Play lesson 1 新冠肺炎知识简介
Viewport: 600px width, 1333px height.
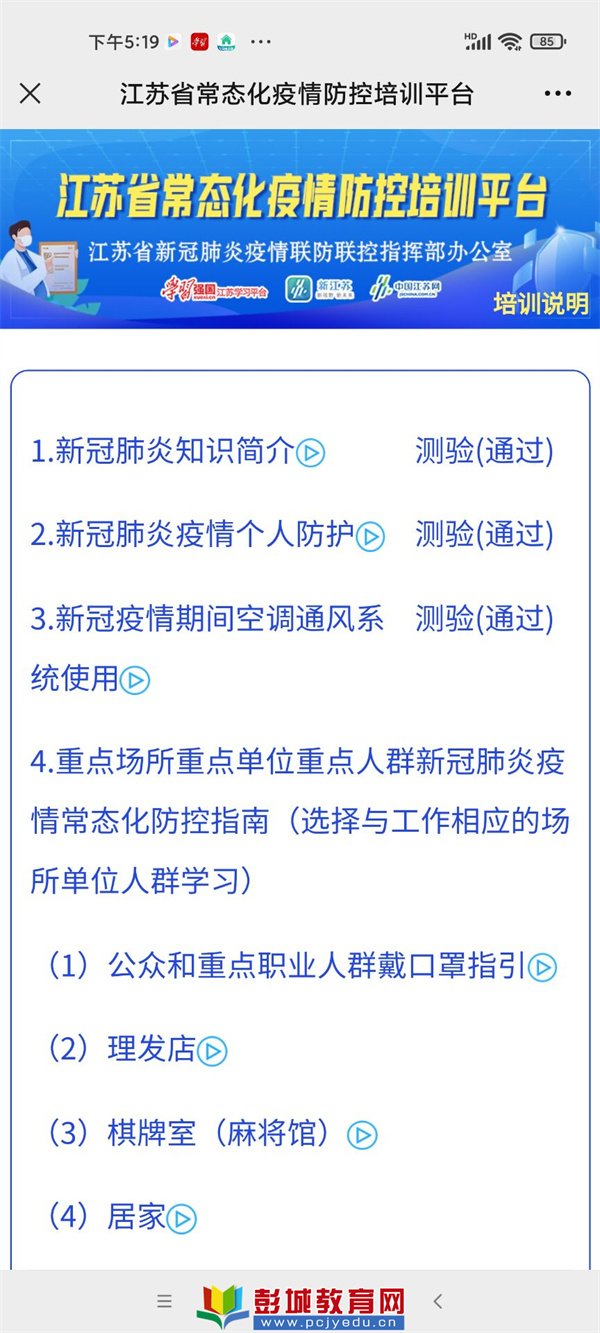click(x=310, y=453)
